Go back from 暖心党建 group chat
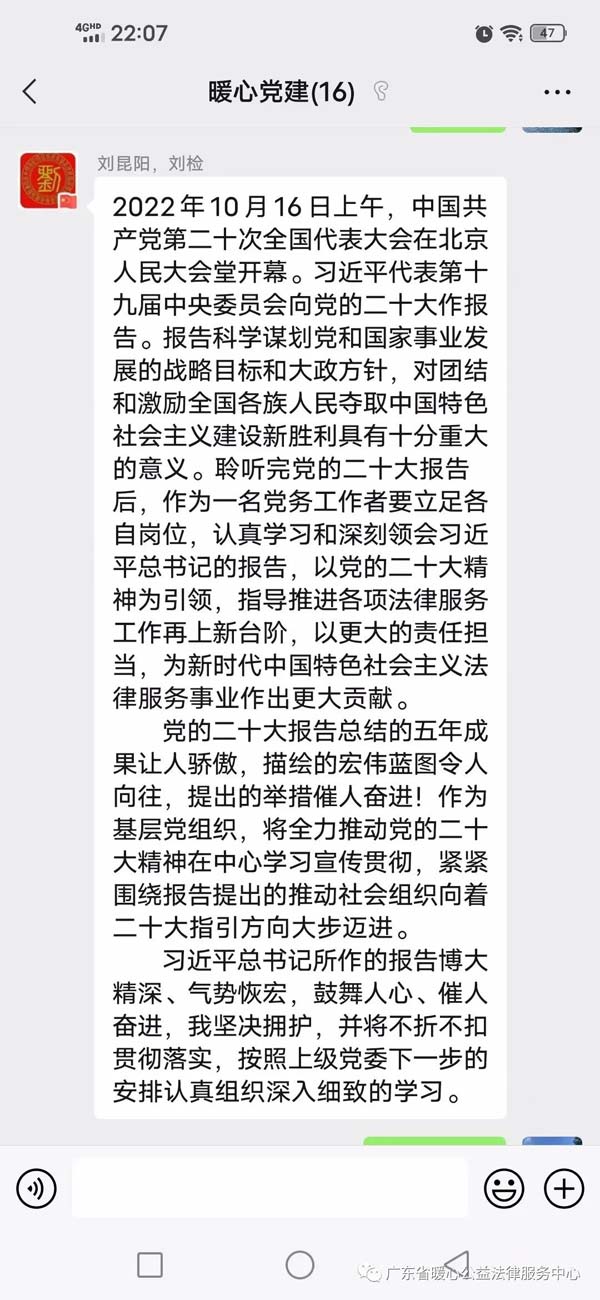Viewport: 600px width, 1300px height. (x=30, y=92)
